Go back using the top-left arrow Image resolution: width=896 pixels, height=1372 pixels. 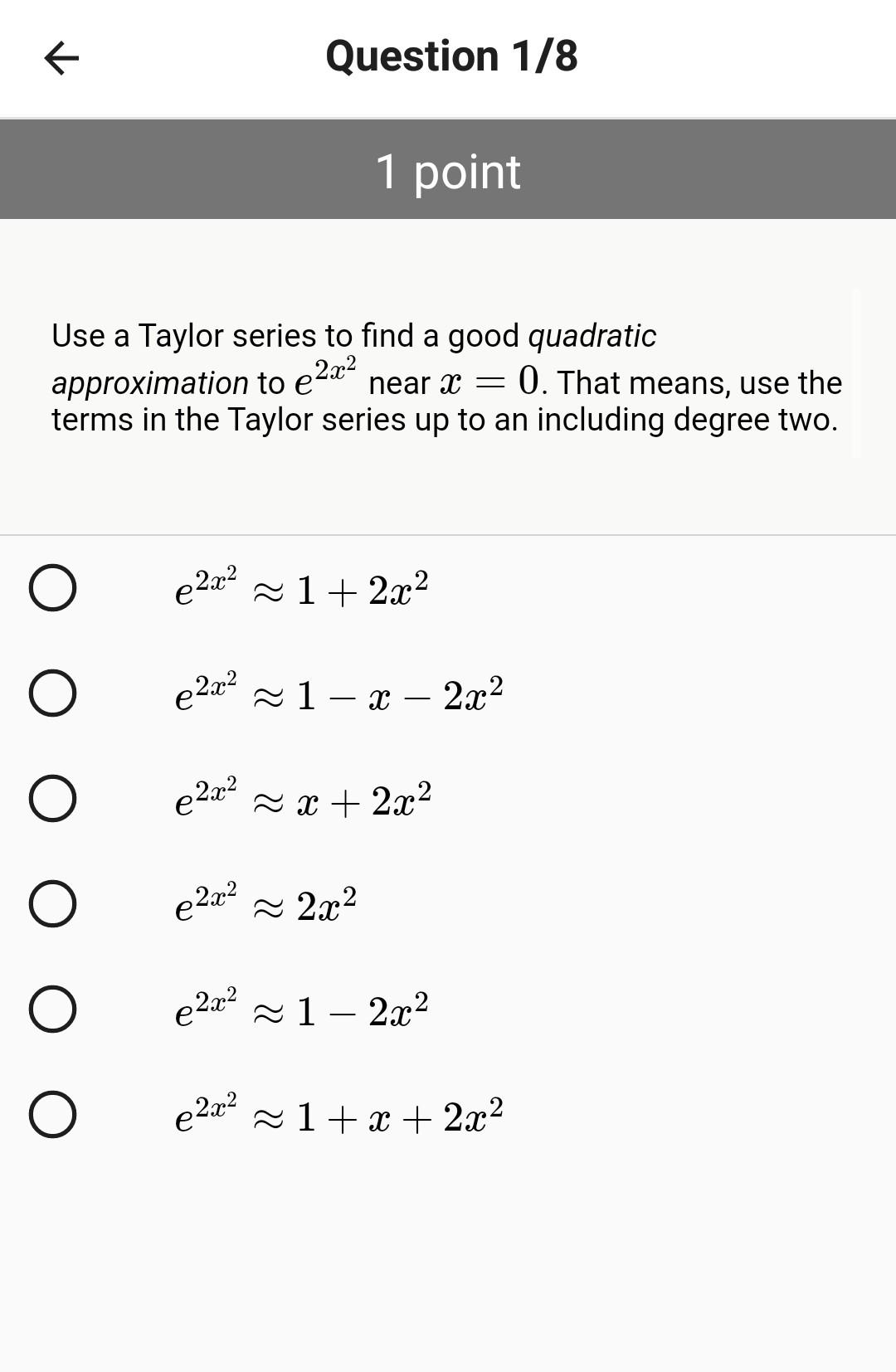[x=61, y=58]
